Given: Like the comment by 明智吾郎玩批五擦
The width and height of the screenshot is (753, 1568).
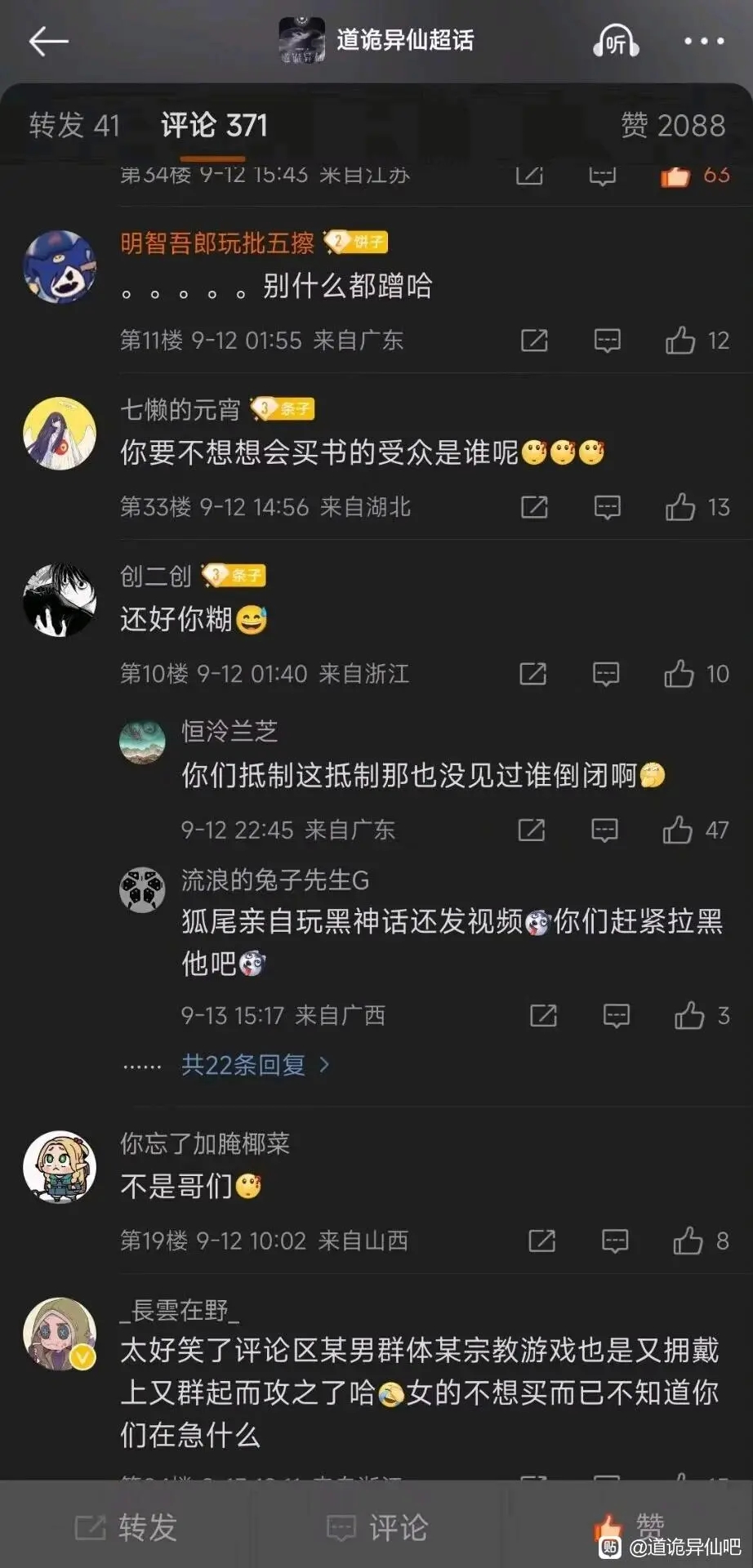Looking at the screenshot, I should click(x=680, y=341).
